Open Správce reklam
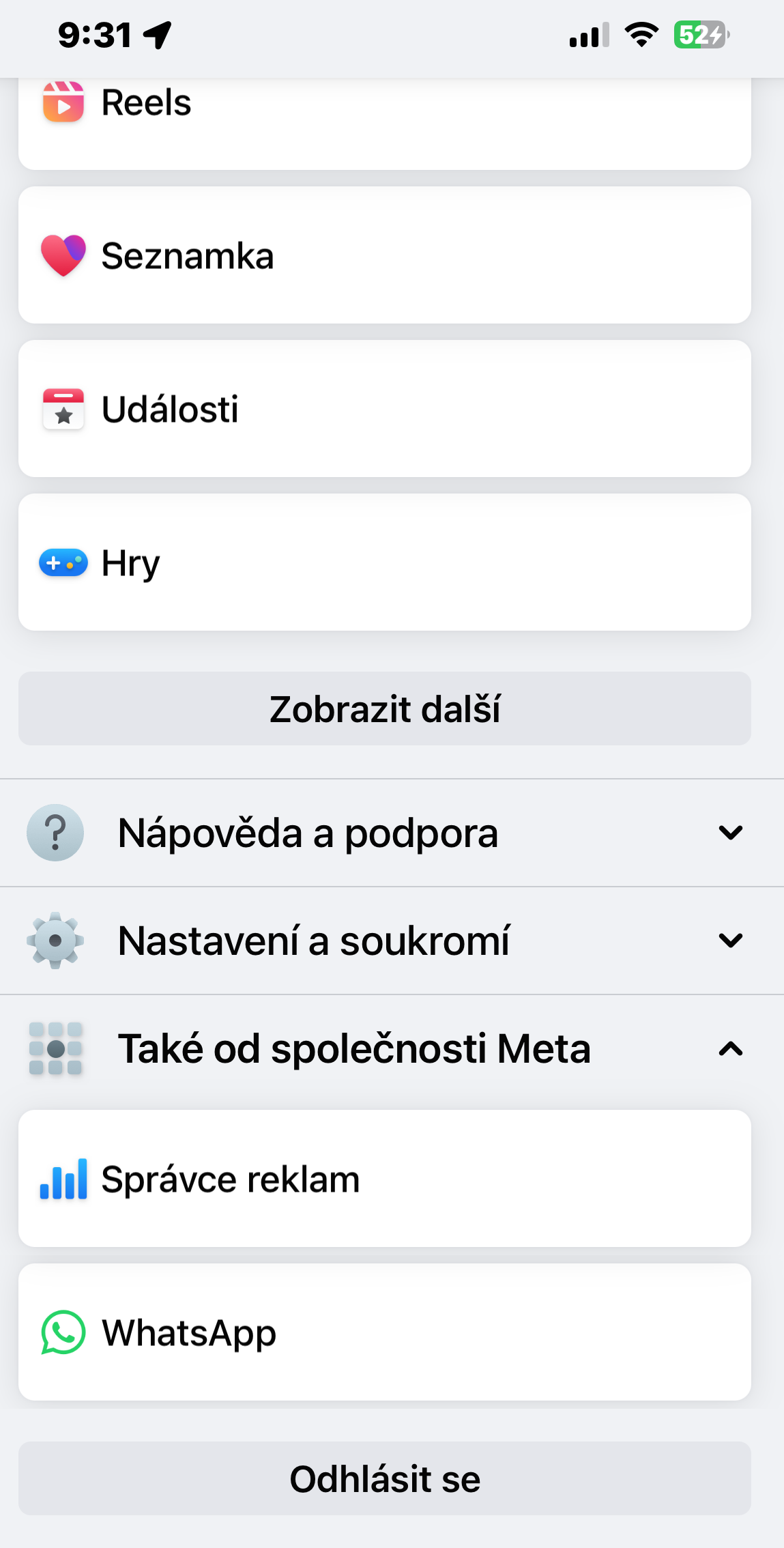Screen dimensions: 784x1548 [384, 1179]
